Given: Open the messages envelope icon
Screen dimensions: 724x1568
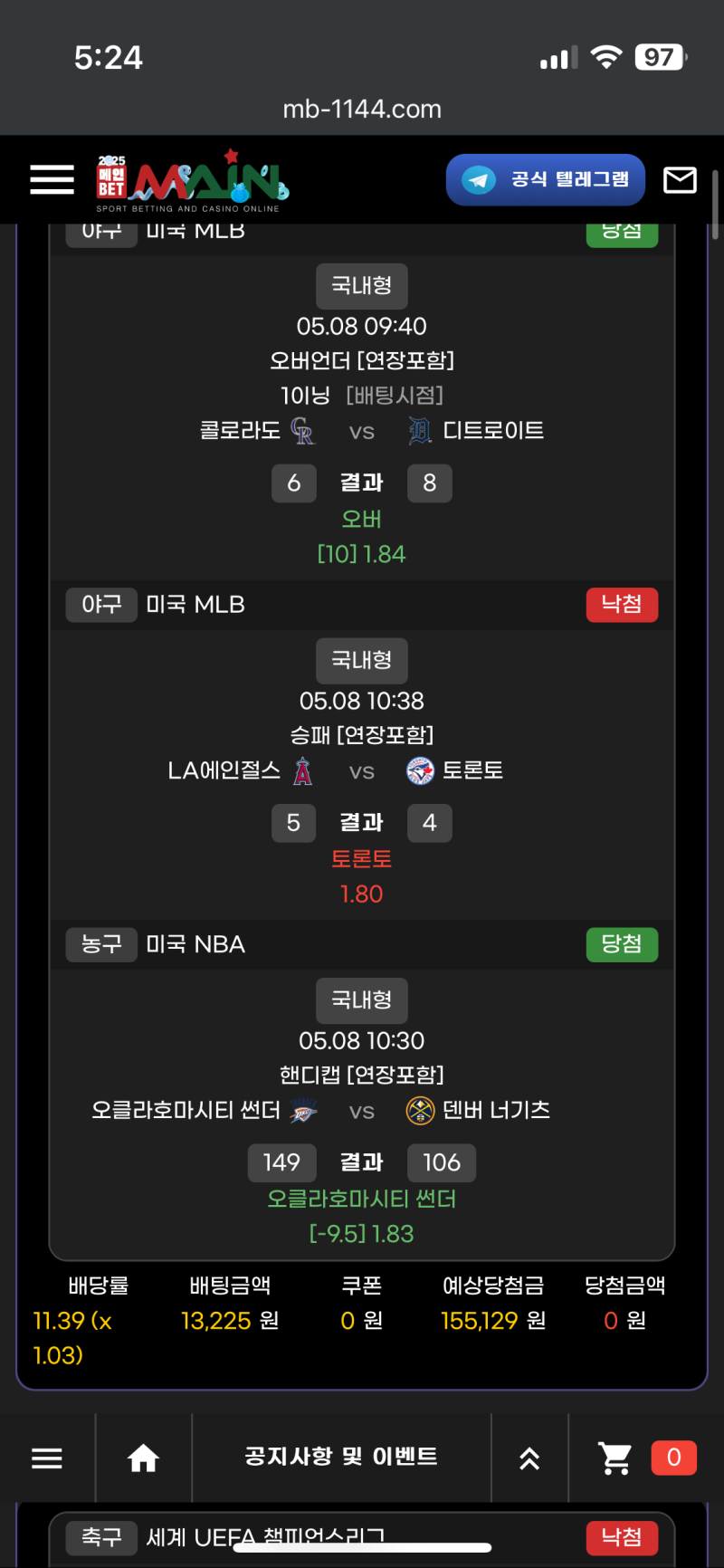Looking at the screenshot, I should pos(680,180).
